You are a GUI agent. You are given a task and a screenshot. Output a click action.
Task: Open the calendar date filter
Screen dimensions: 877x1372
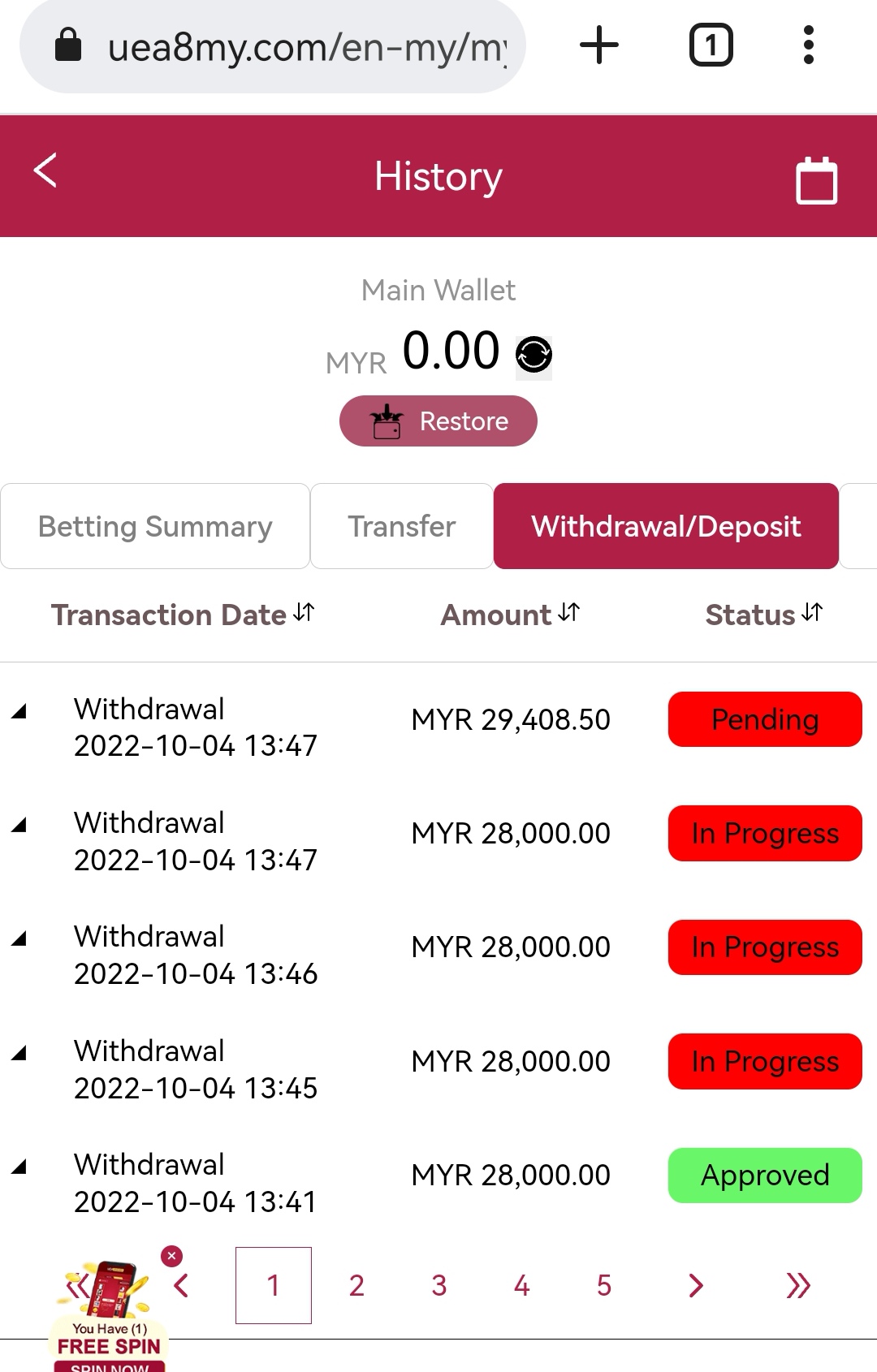pyautogui.click(x=815, y=180)
